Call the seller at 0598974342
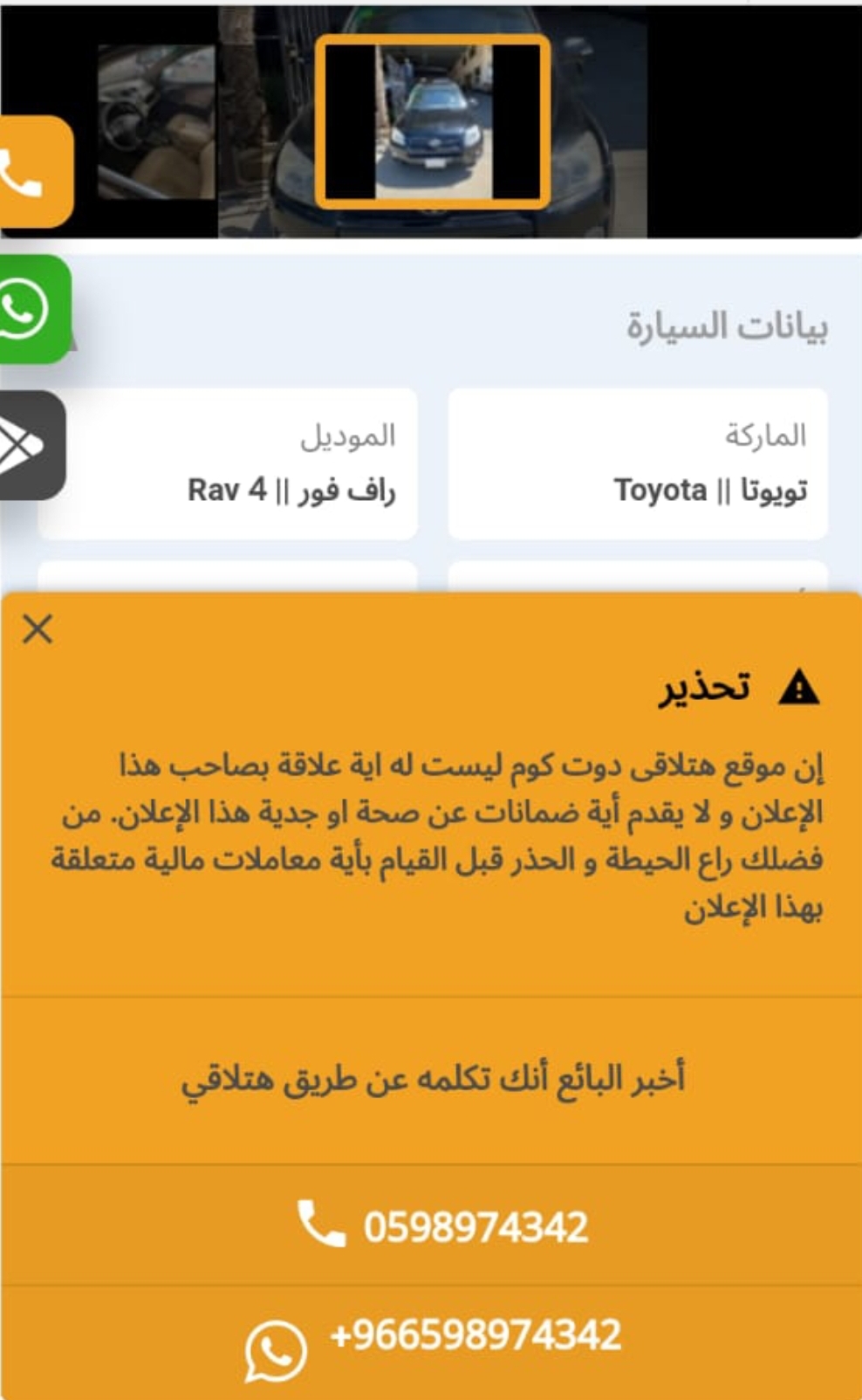 coord(442,1226)
